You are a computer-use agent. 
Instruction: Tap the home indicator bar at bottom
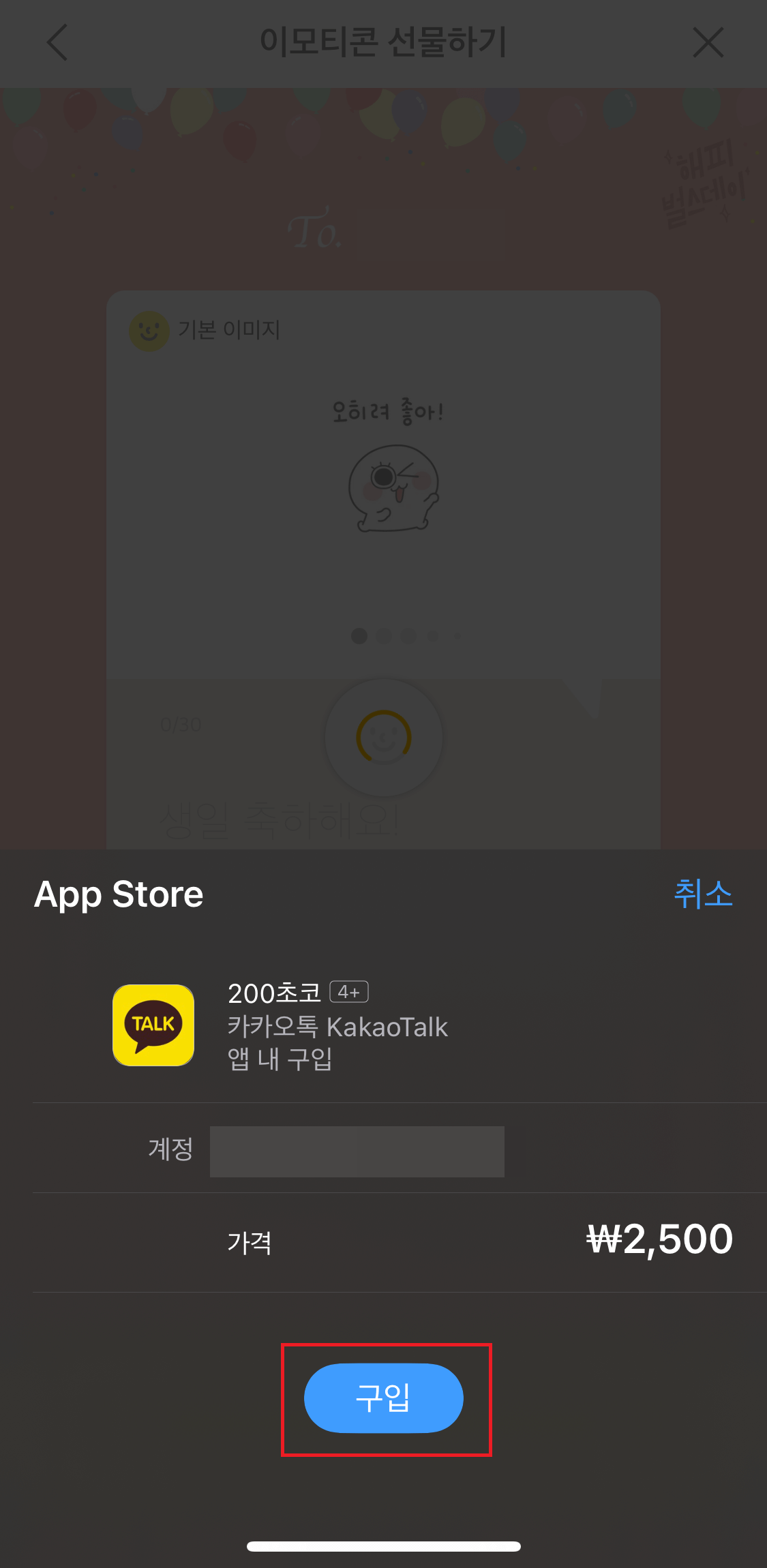[383, 1546]
